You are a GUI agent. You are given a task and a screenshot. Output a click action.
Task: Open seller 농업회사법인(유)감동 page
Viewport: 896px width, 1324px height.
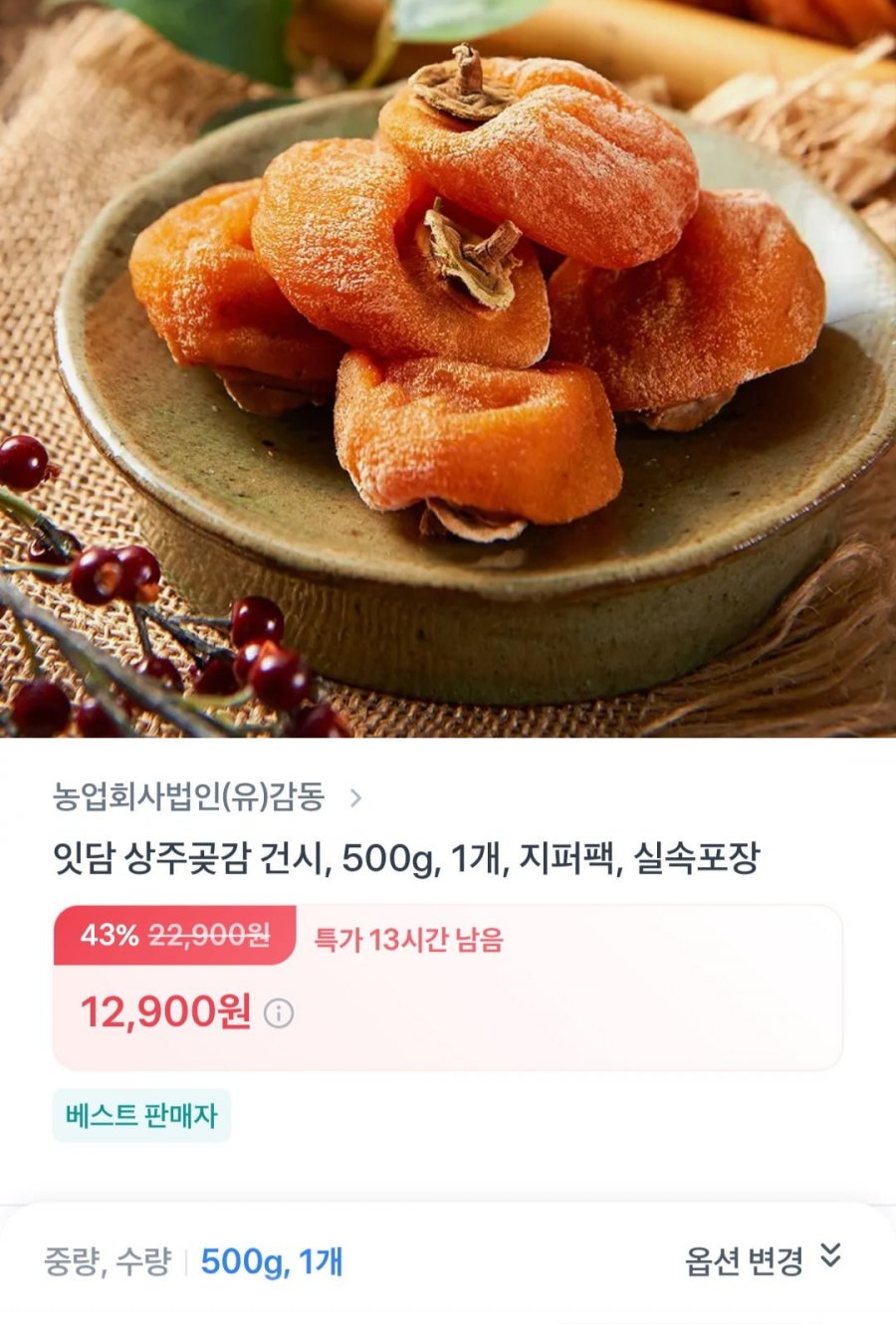pyautogui.click(x=206, y=797)
